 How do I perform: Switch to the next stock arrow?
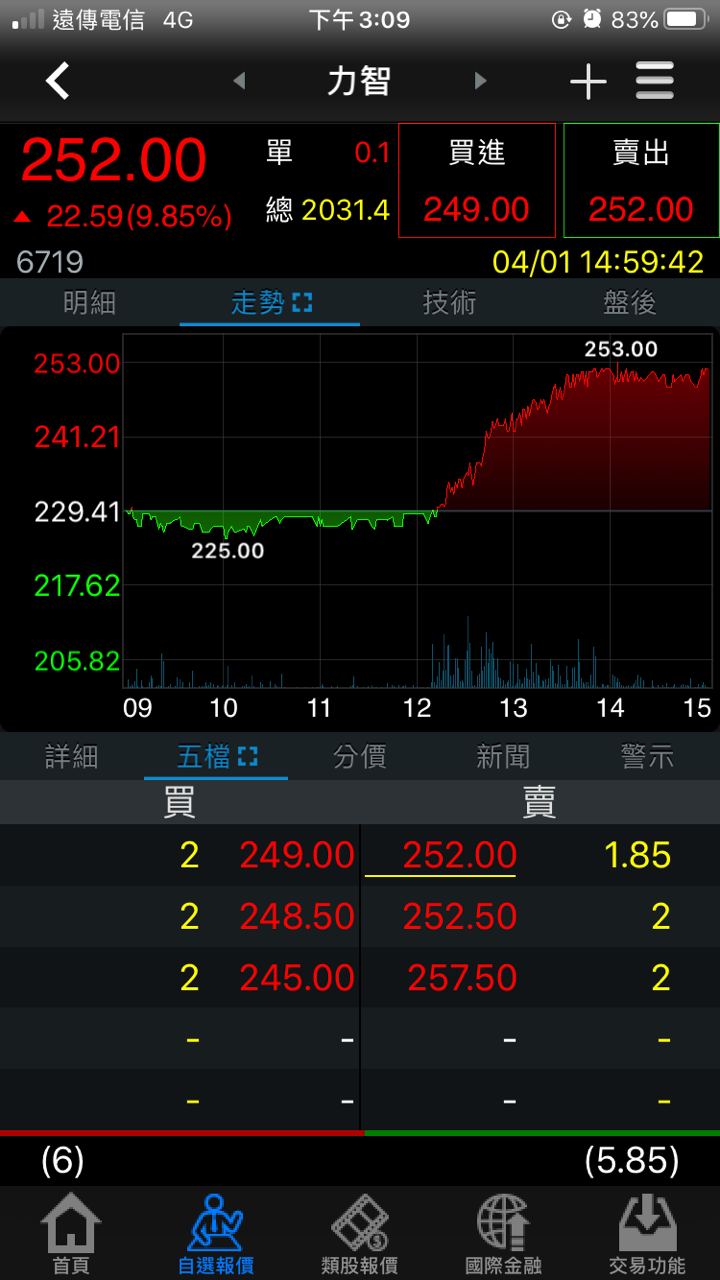(481, 81)
